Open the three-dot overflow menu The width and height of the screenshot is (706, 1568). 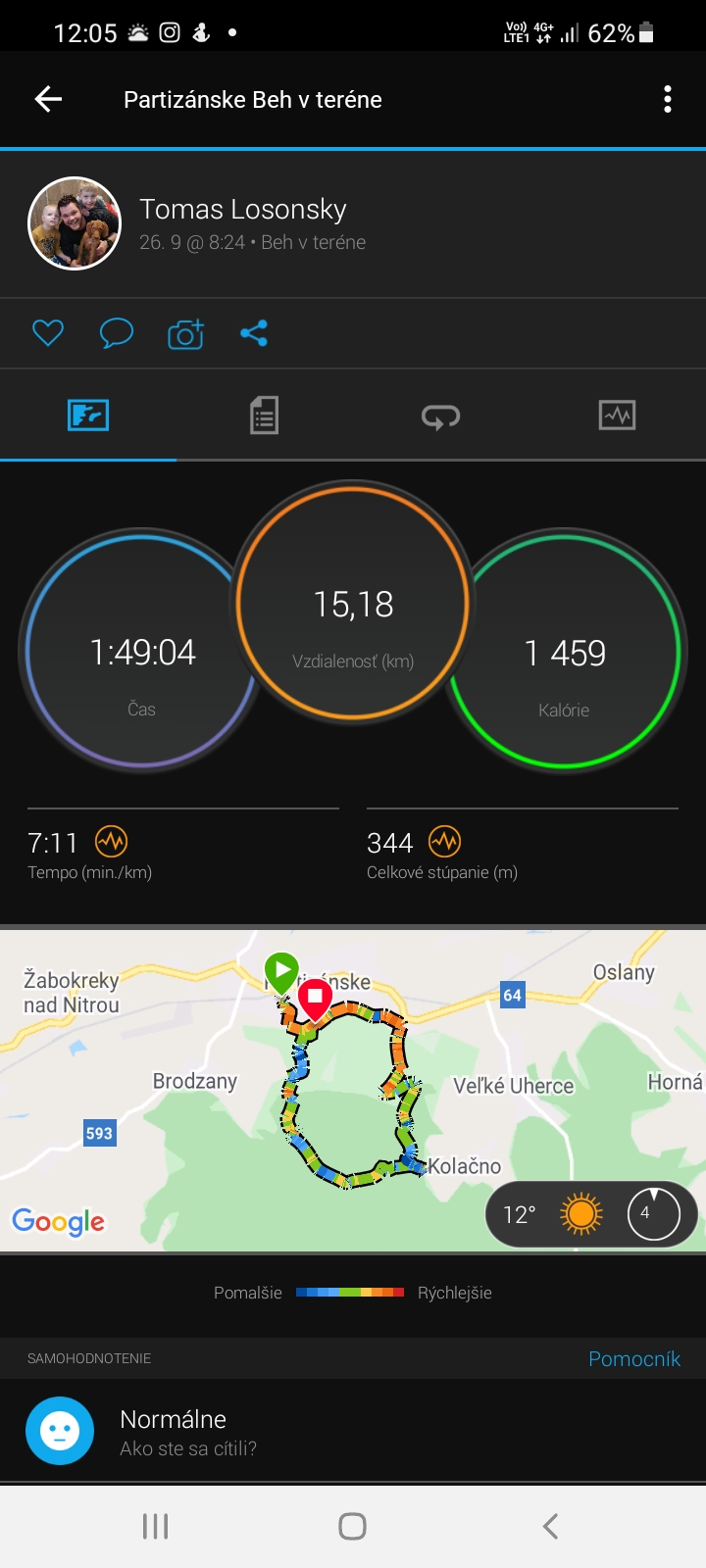pyautogui.click(x=668, y=99)
